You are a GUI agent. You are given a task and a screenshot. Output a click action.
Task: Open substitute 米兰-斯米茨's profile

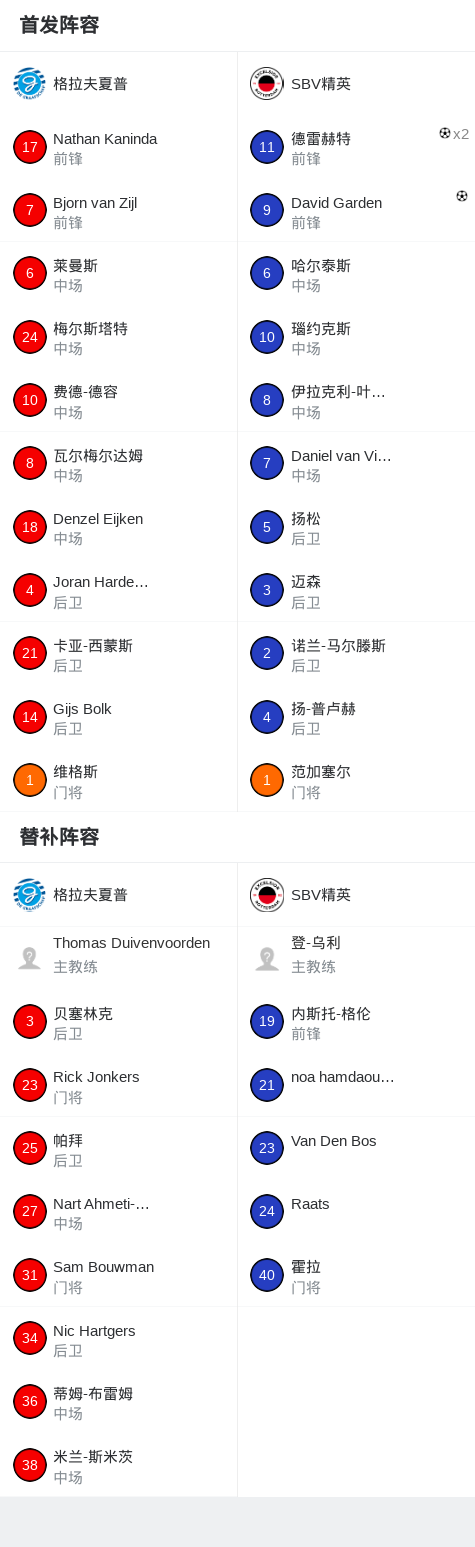pos(118,1465)
